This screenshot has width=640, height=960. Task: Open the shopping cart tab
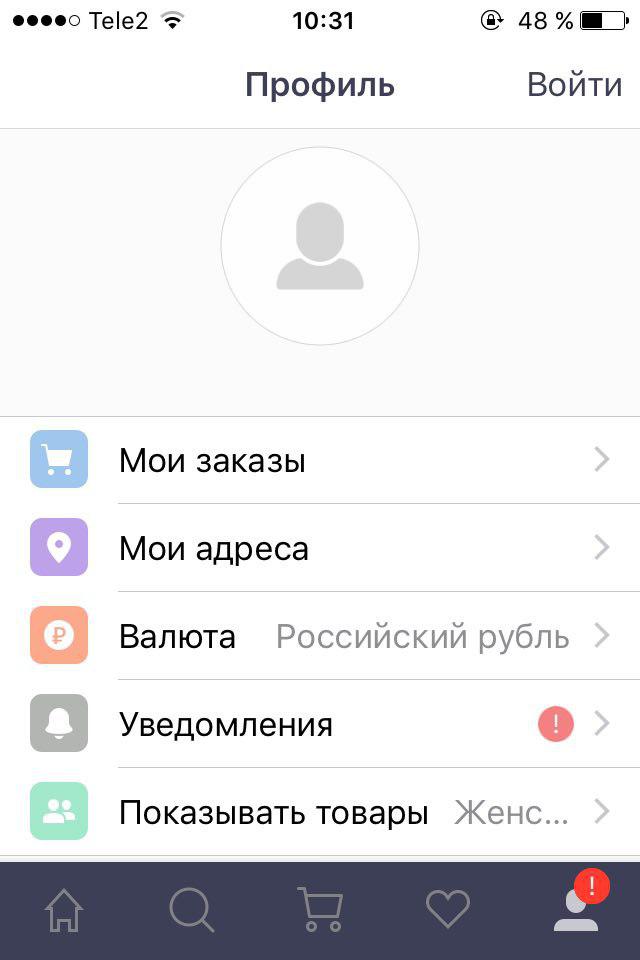[320, 910]
